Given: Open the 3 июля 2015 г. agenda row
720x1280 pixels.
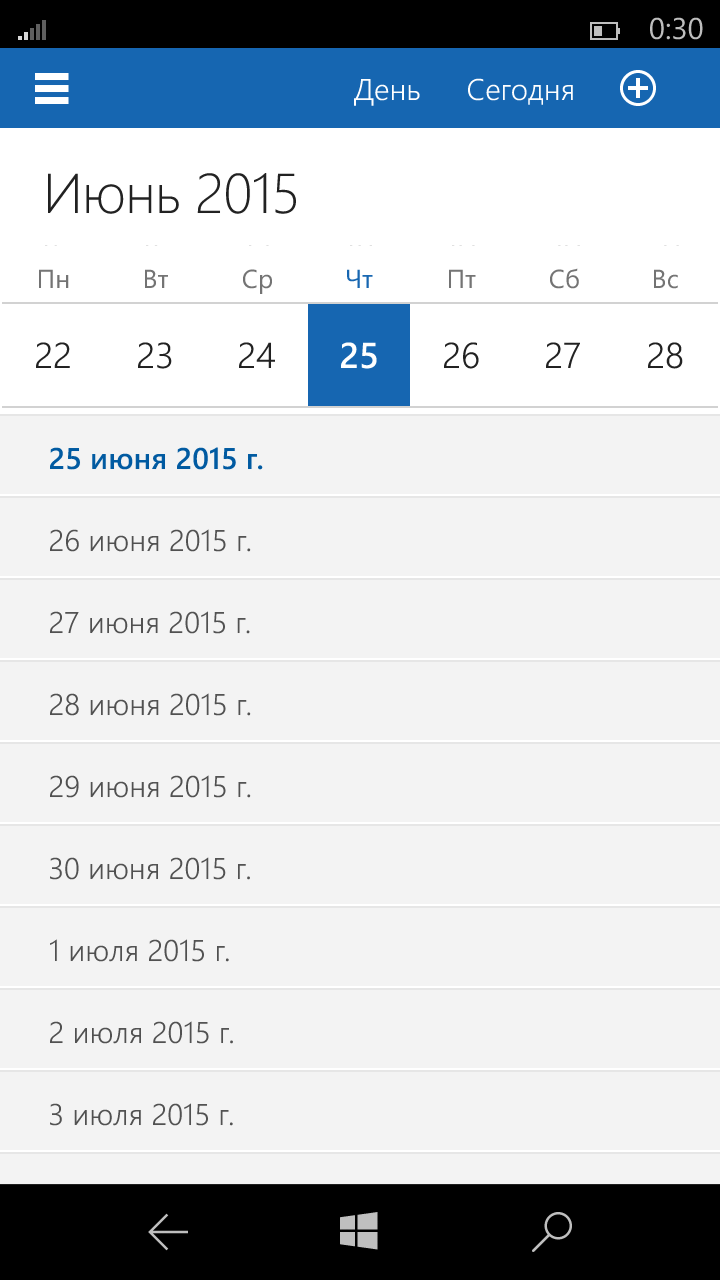Looking at the screenshot, I should 360,1115.
